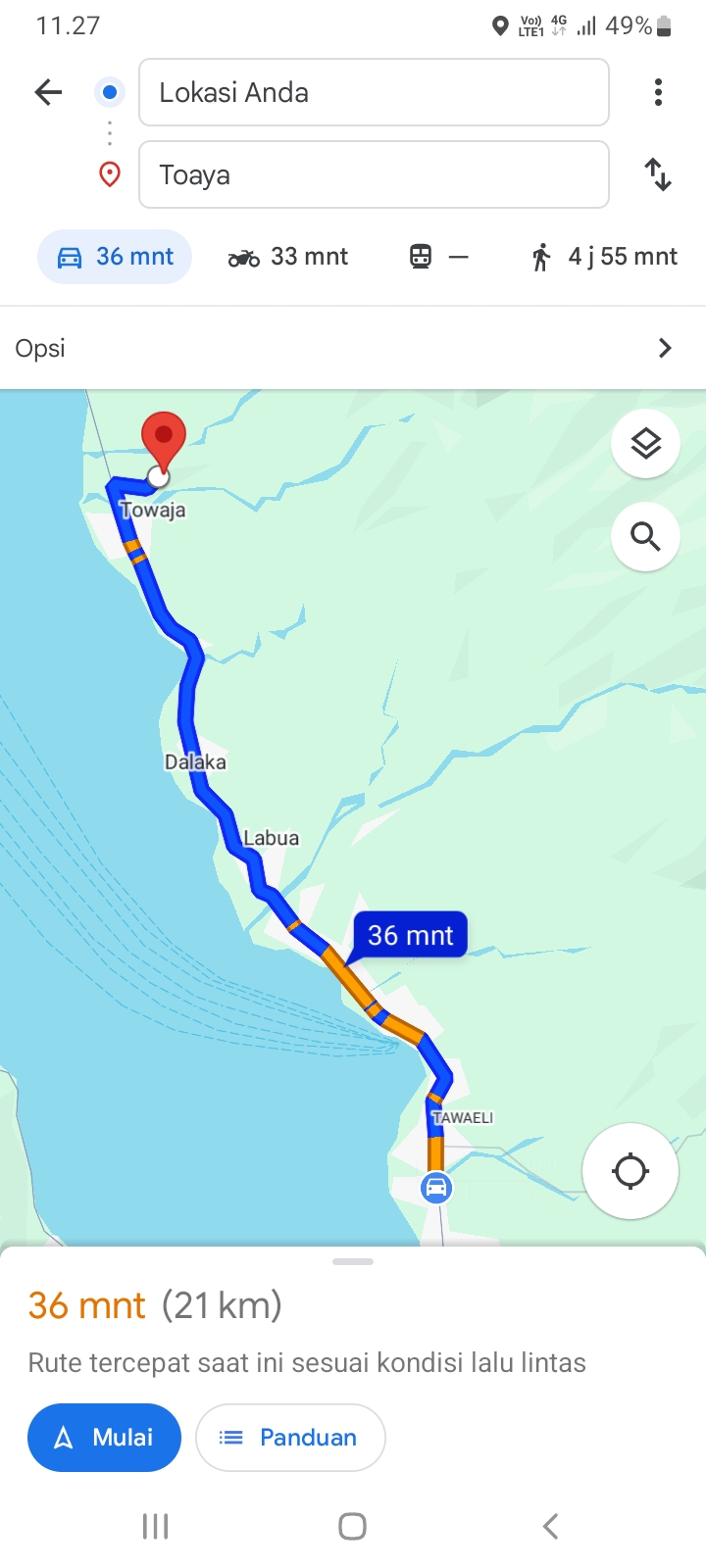Search along the route with the magnifier
This screenshot has width=706, height=1568.
click(645, 536)
